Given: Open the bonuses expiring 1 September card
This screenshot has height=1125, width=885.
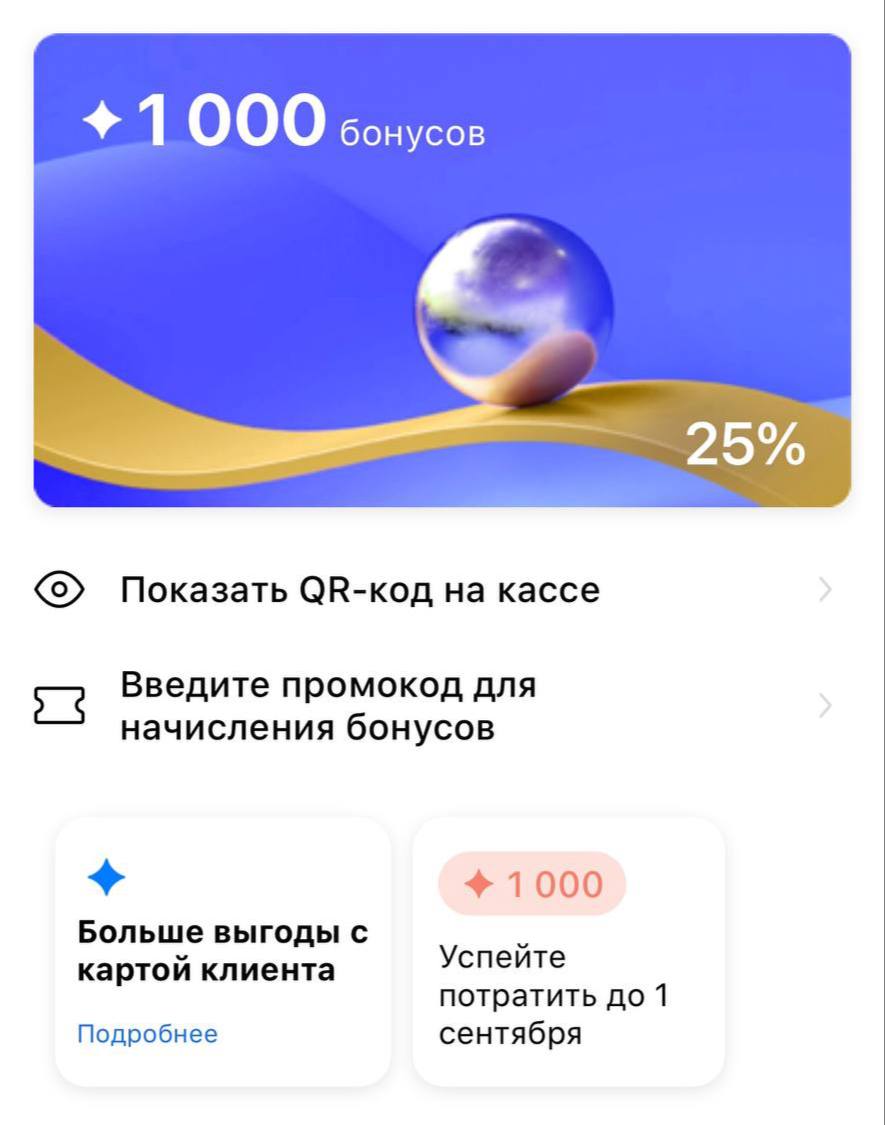Looking at the screenshot, I should click(x=568, y=951).
